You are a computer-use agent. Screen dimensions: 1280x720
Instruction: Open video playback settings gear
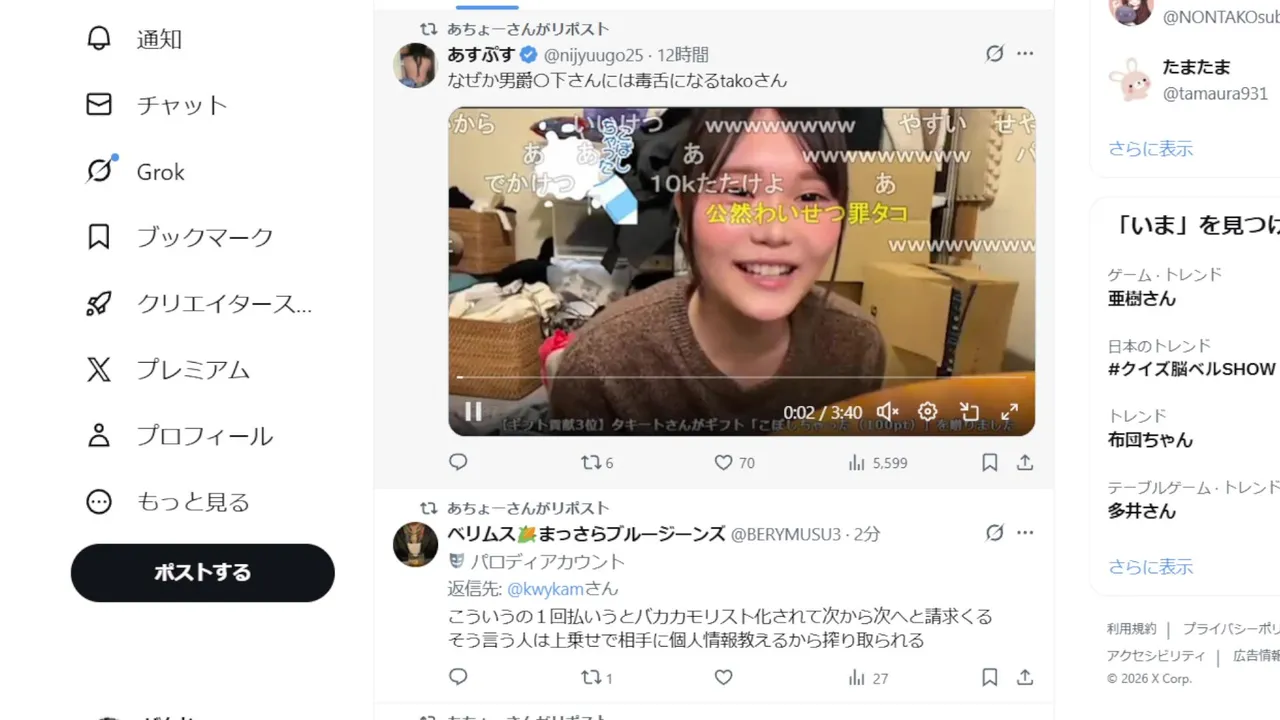point(927,412)
